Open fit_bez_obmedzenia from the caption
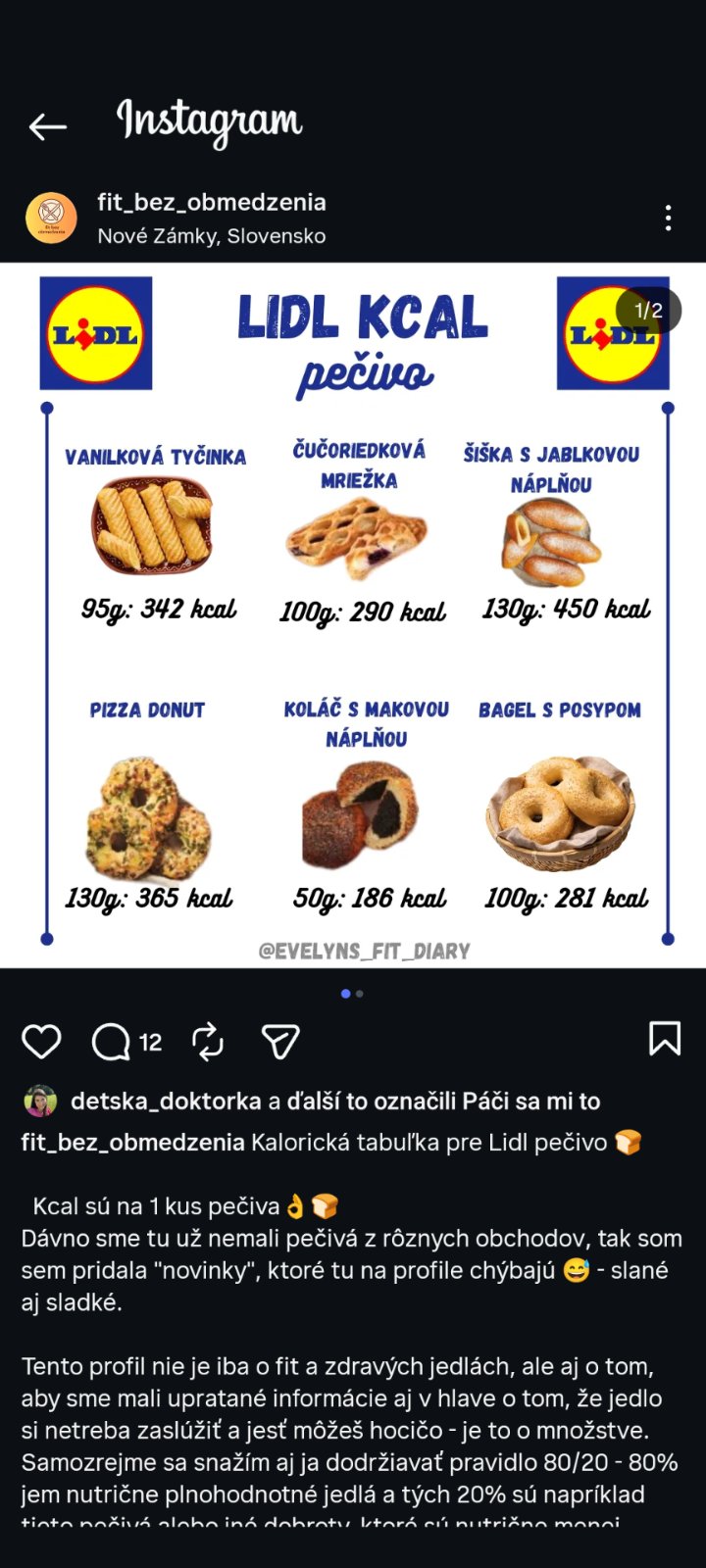This screenshot has width=706, height=1568. pos(133,1142)
